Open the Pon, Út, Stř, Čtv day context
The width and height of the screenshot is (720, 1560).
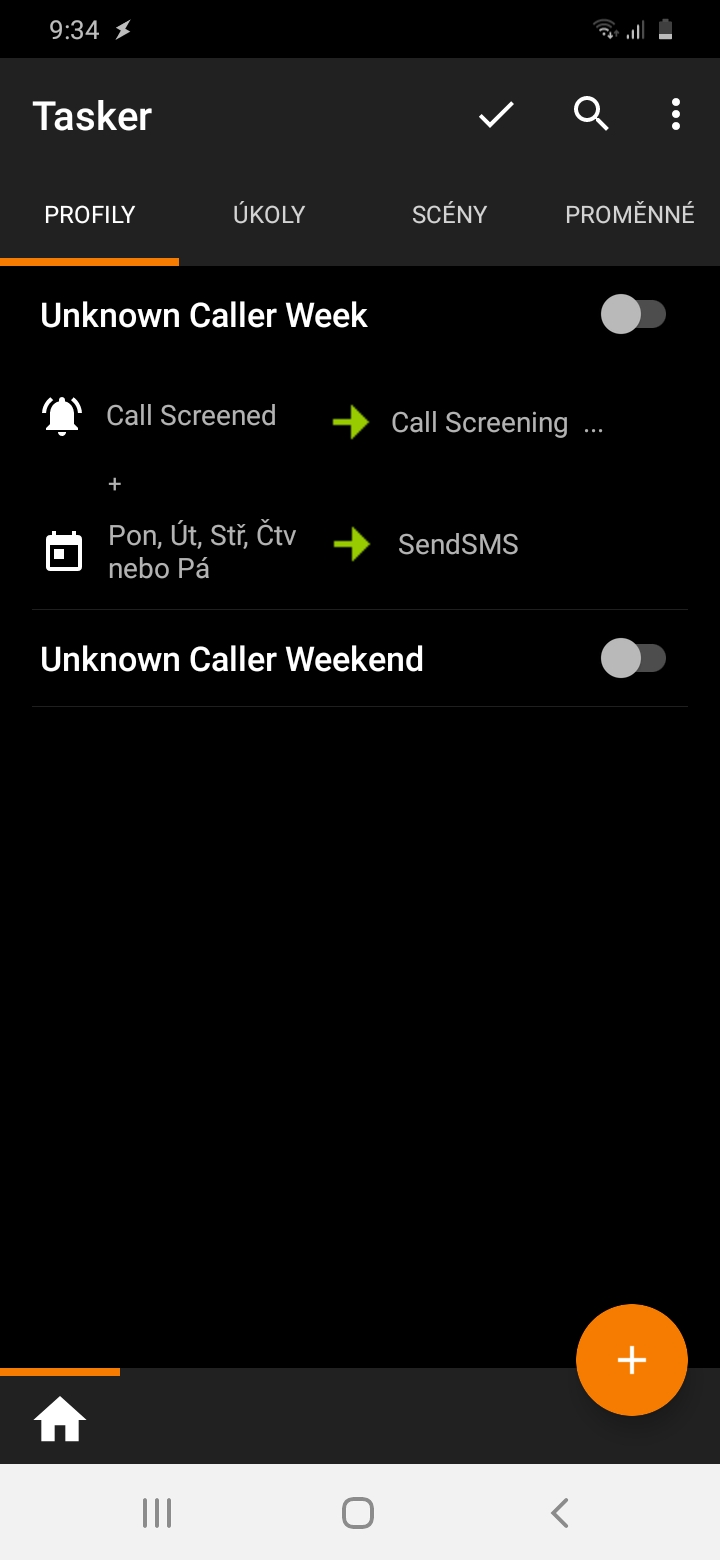(x=200, y=552)
